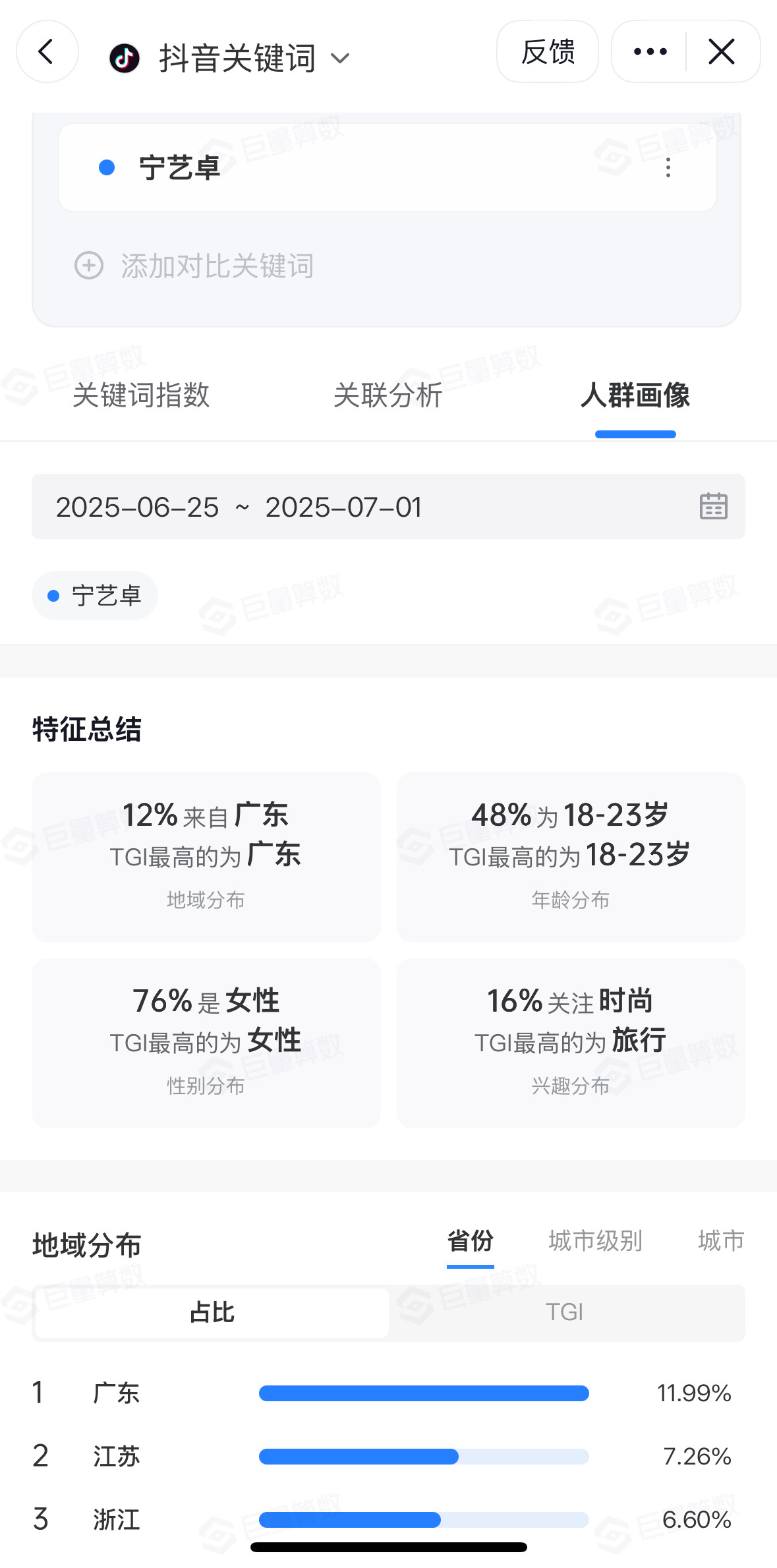This screenshot has height=1568, width=777.
Task: Close the mini program with X
Action: pyautogui.click(x=722, y=51)
